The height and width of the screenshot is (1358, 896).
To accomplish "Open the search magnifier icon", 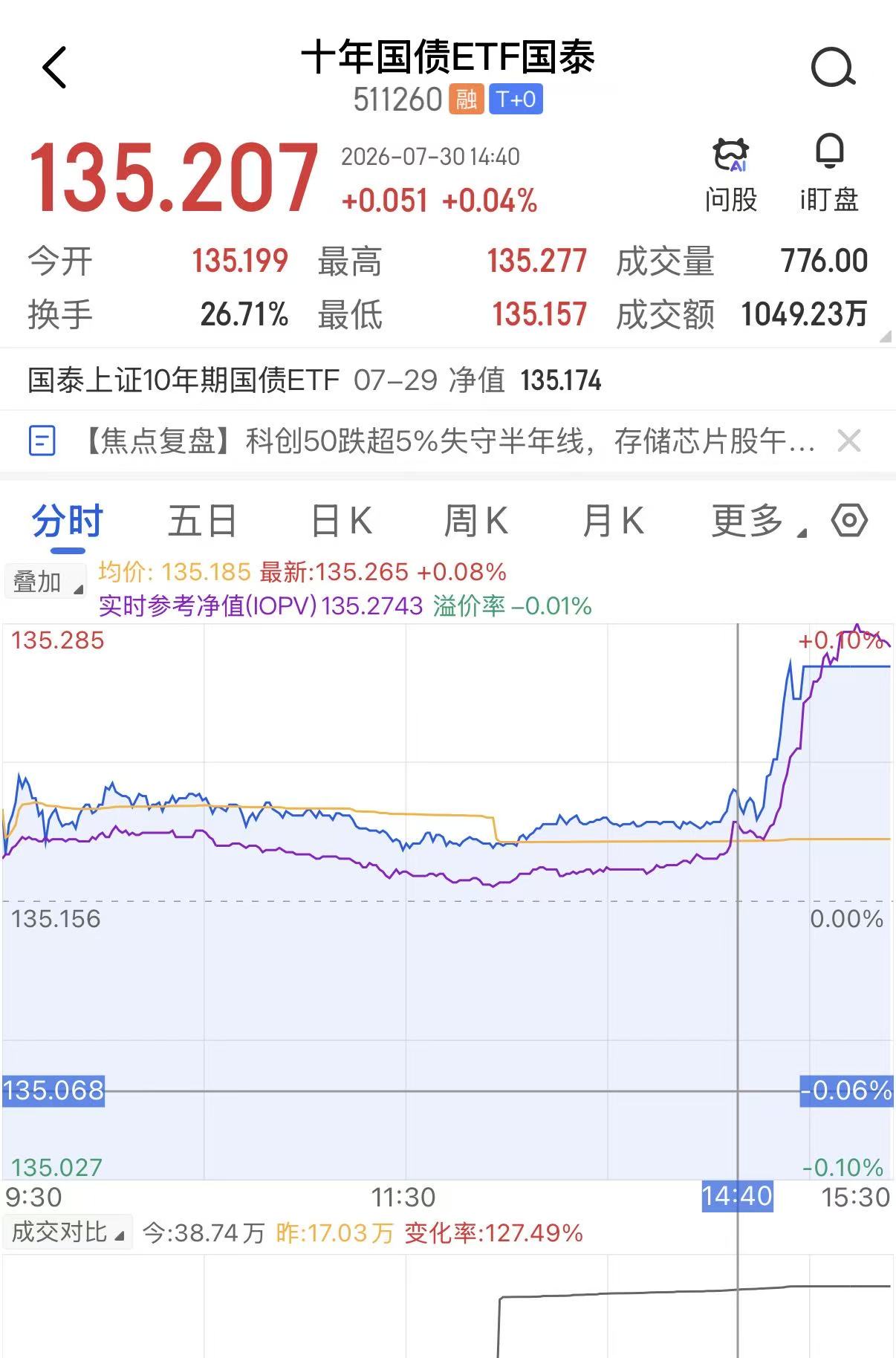I will [833, 68].
